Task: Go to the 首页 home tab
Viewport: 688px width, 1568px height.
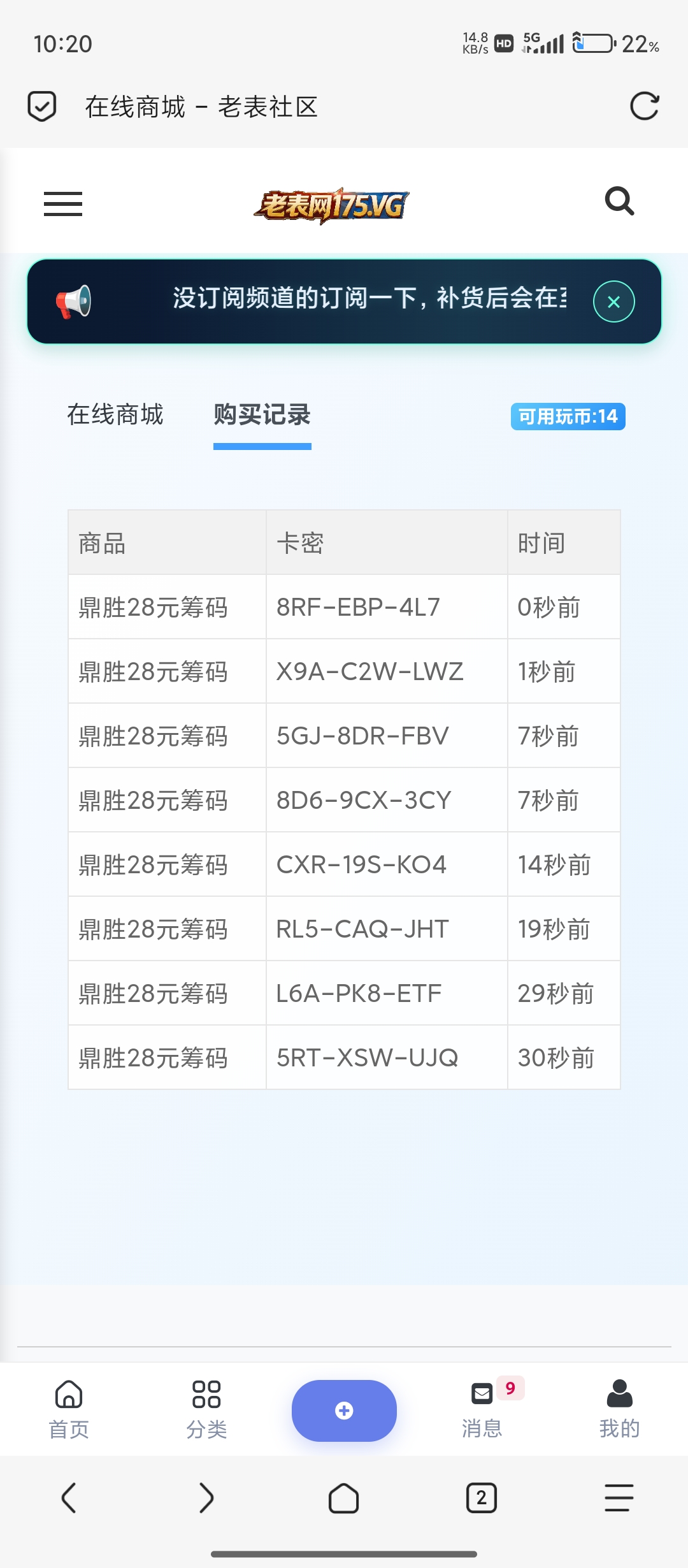Action: coord(69,1409)
